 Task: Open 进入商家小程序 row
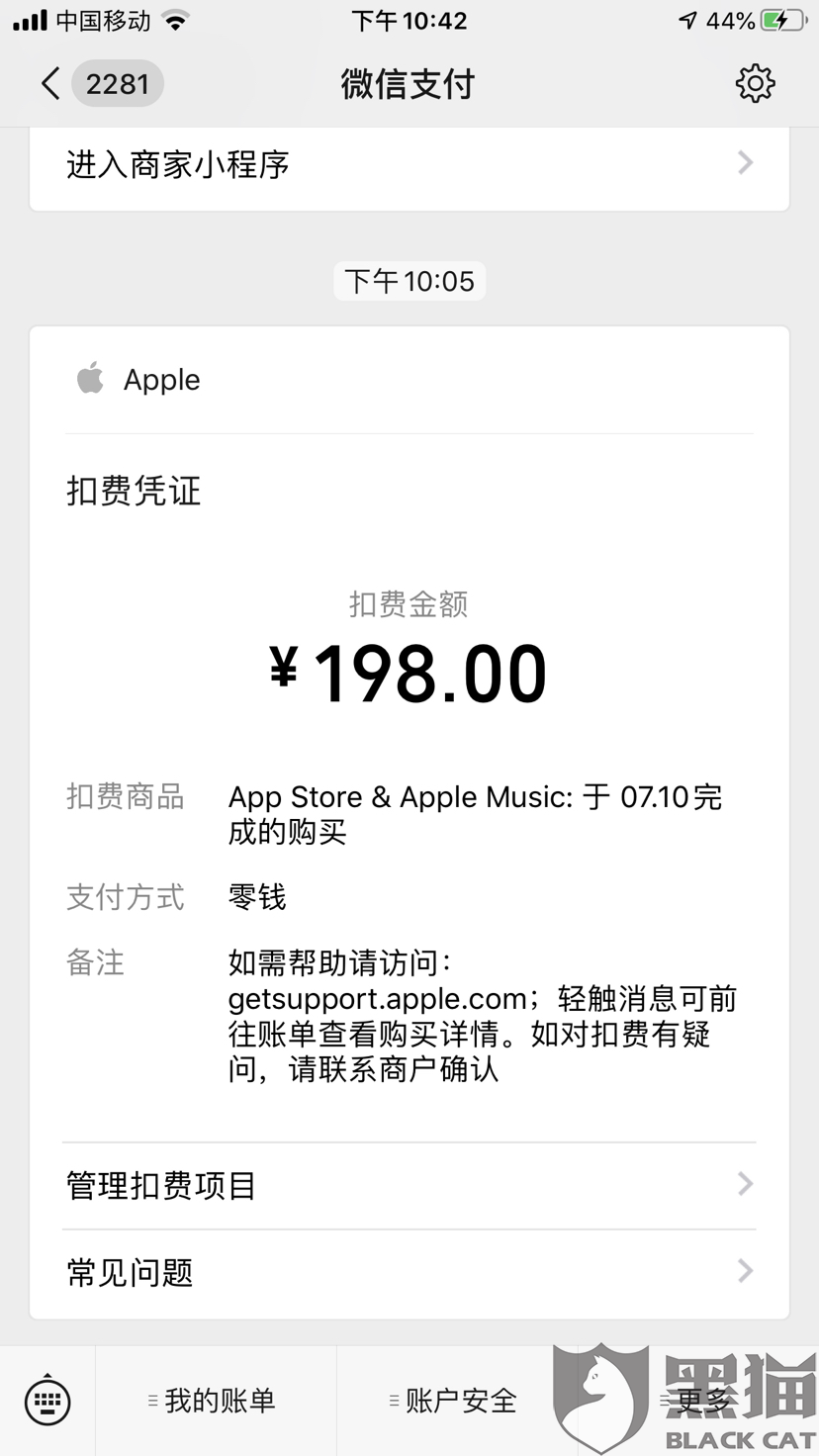409,164
